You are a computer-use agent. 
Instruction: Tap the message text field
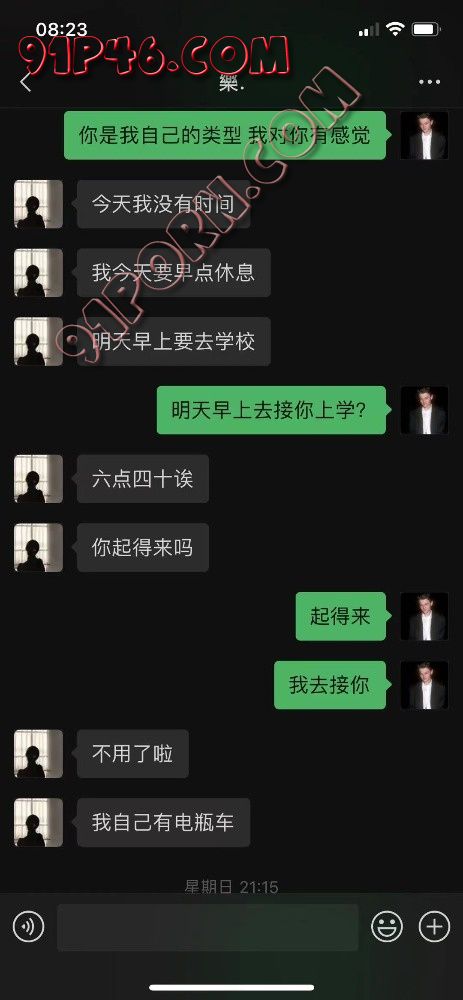[x=207, y=927]
